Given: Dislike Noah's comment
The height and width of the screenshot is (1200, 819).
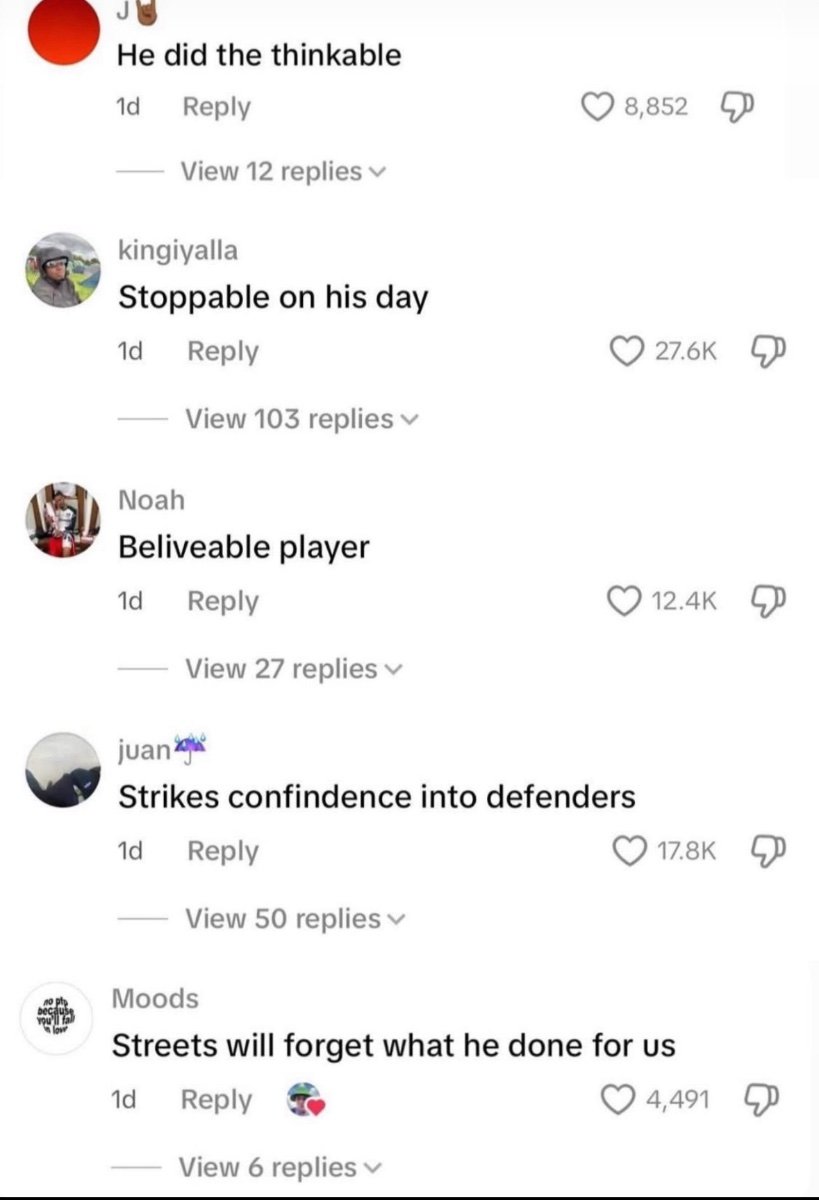Looking at the screenshot, I should [764, 601].
